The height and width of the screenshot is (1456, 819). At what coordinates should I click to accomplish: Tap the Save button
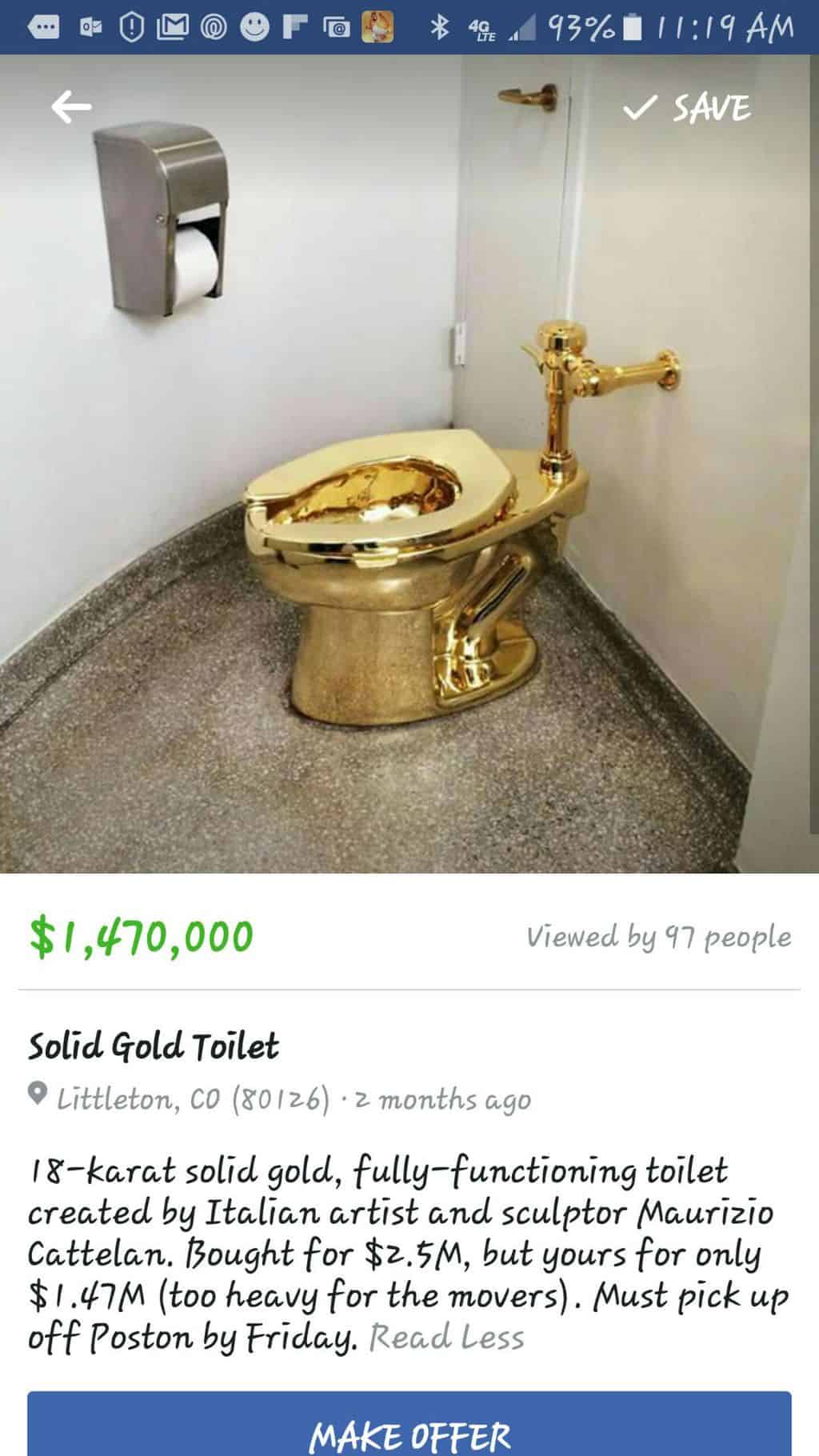(x=687, y=108)
